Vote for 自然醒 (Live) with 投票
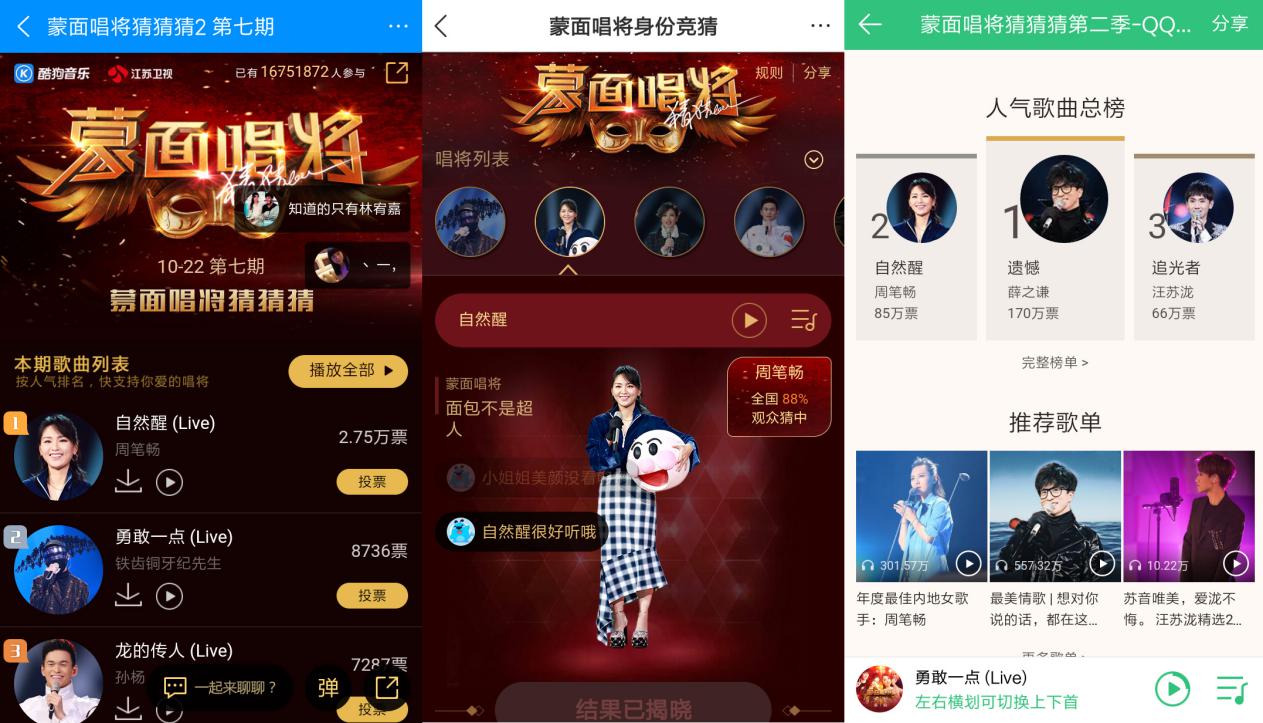This screenshot has width=1263, height=723. 372,482
